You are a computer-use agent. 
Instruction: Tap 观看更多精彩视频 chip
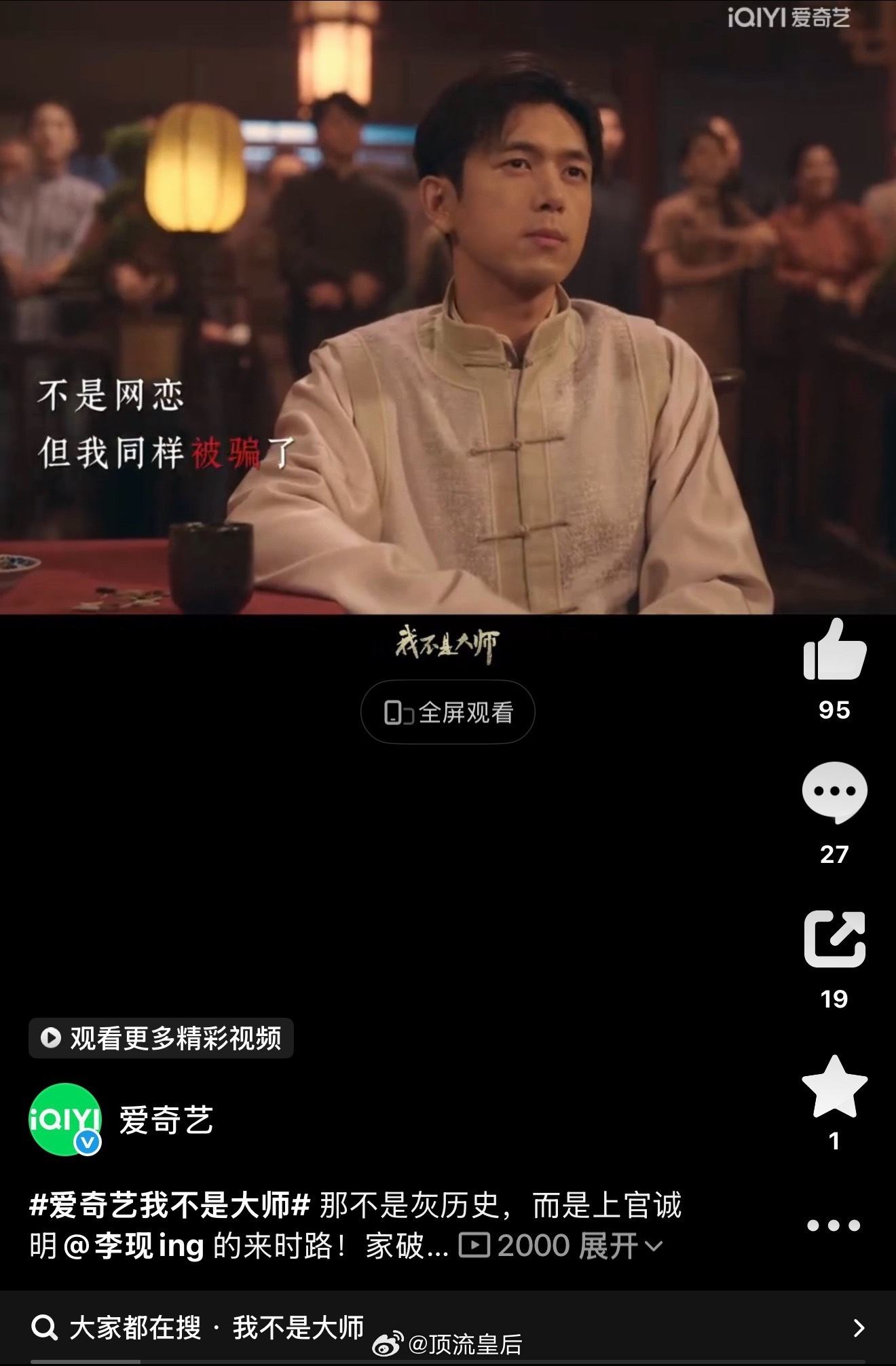pos(161,1038)
